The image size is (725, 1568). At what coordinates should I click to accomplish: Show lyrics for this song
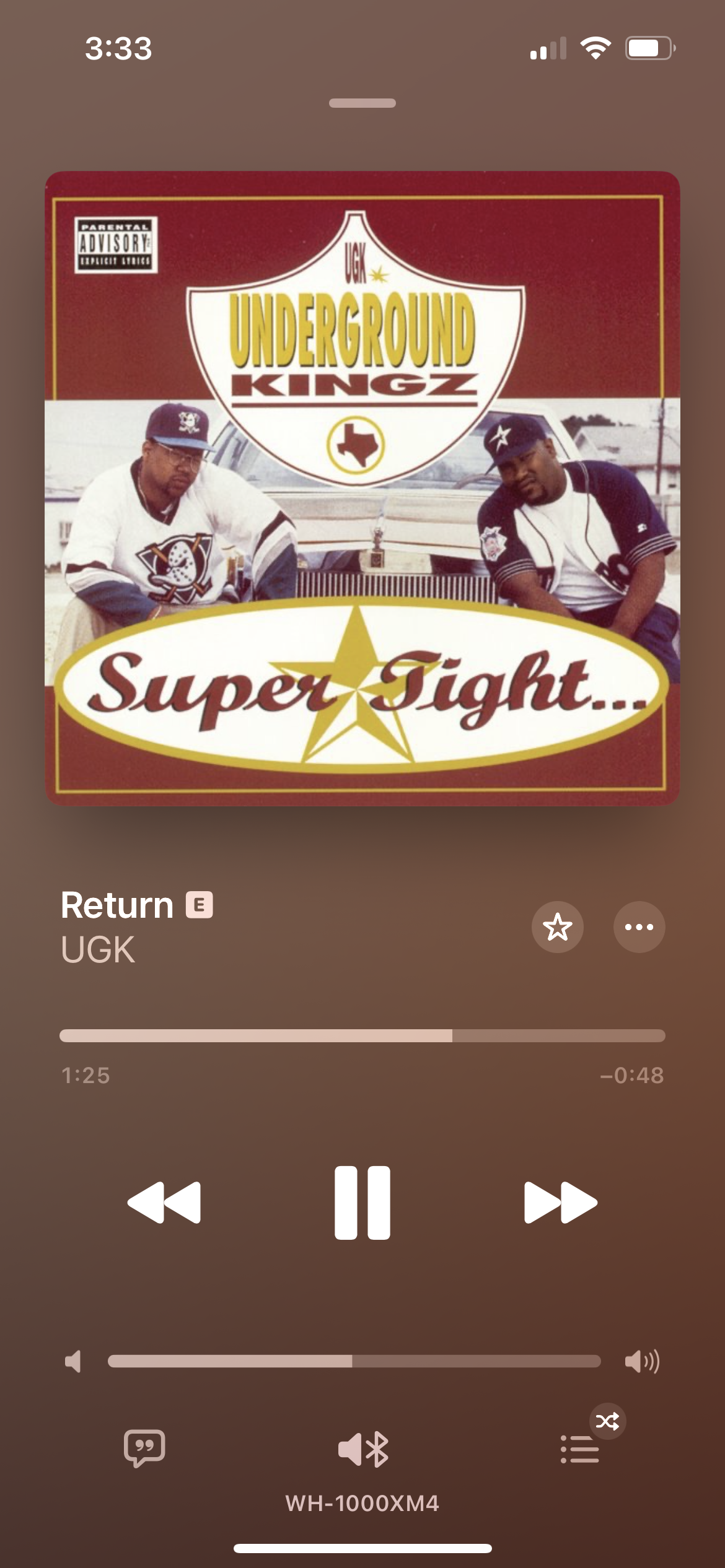tap(144, 1448)
